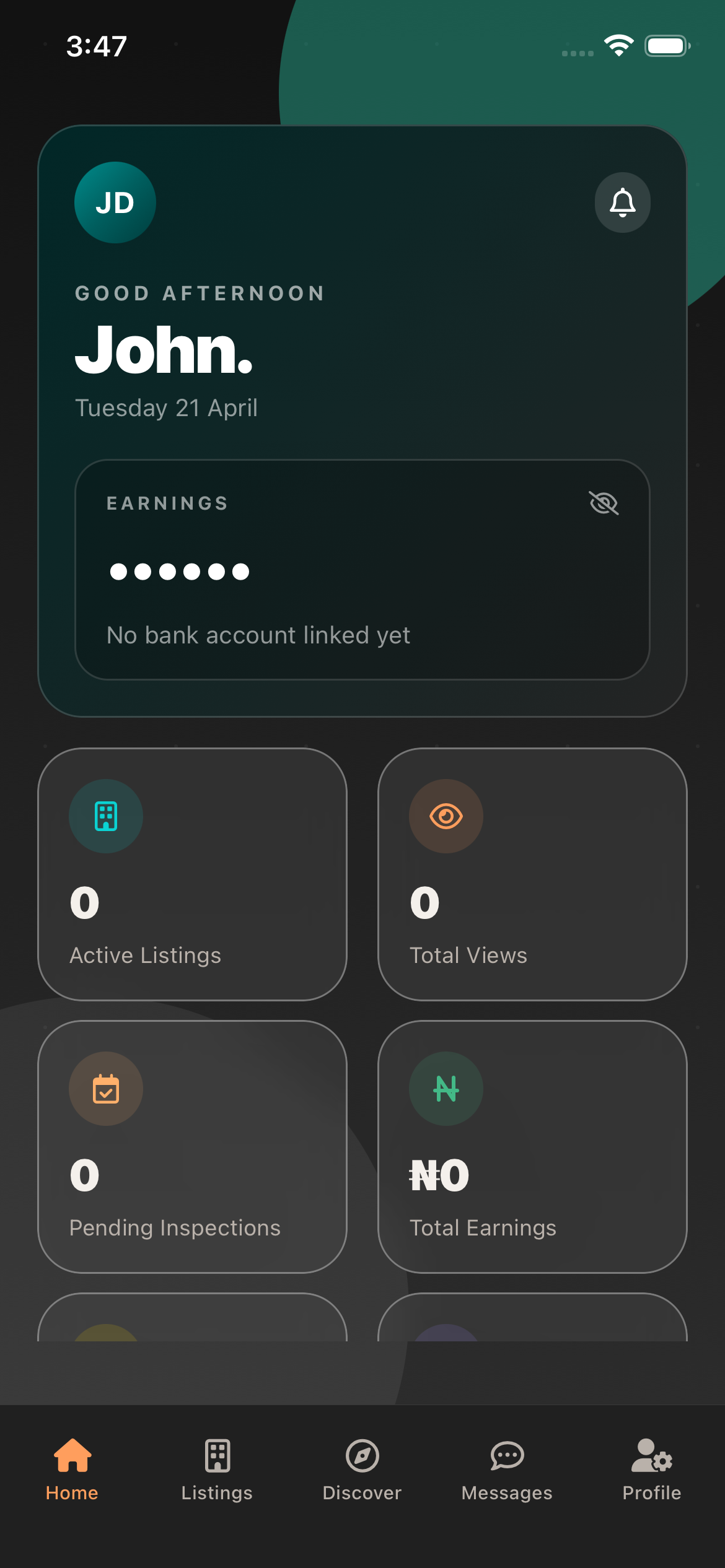Go to the Home tab

[72, 1469]
